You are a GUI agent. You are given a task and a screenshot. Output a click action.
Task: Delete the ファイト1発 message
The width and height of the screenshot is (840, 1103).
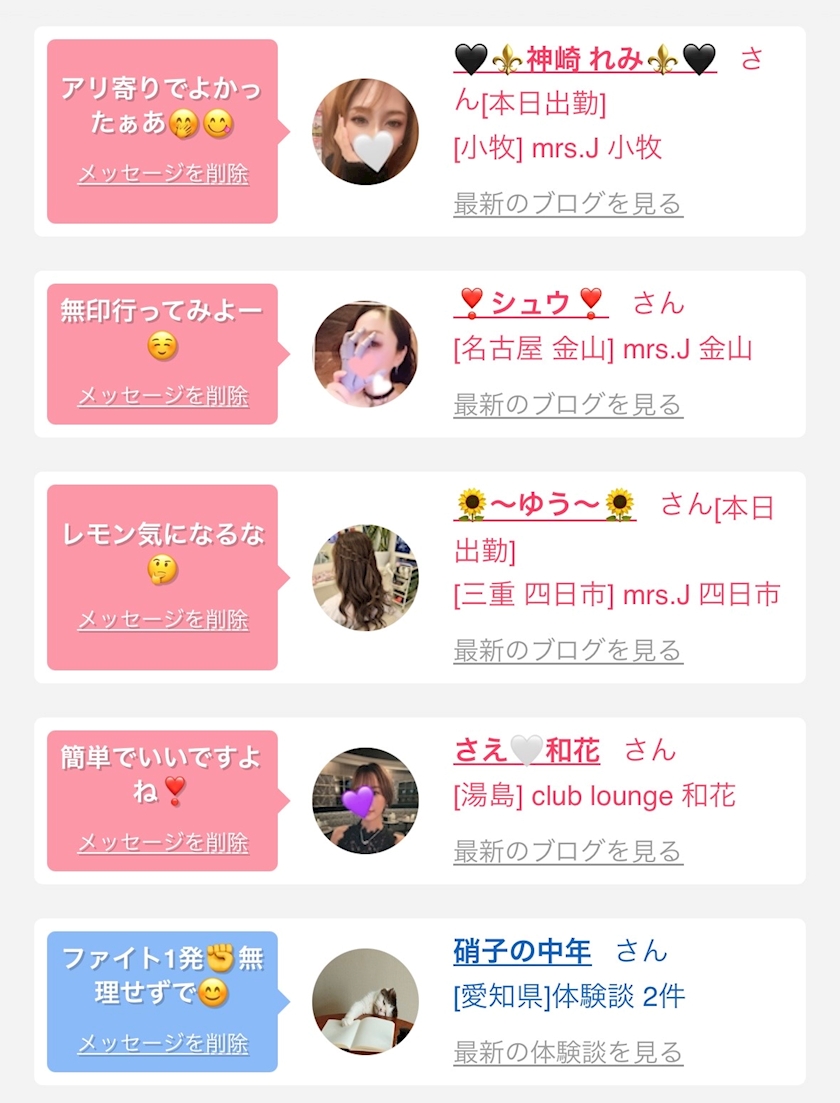163,1044
